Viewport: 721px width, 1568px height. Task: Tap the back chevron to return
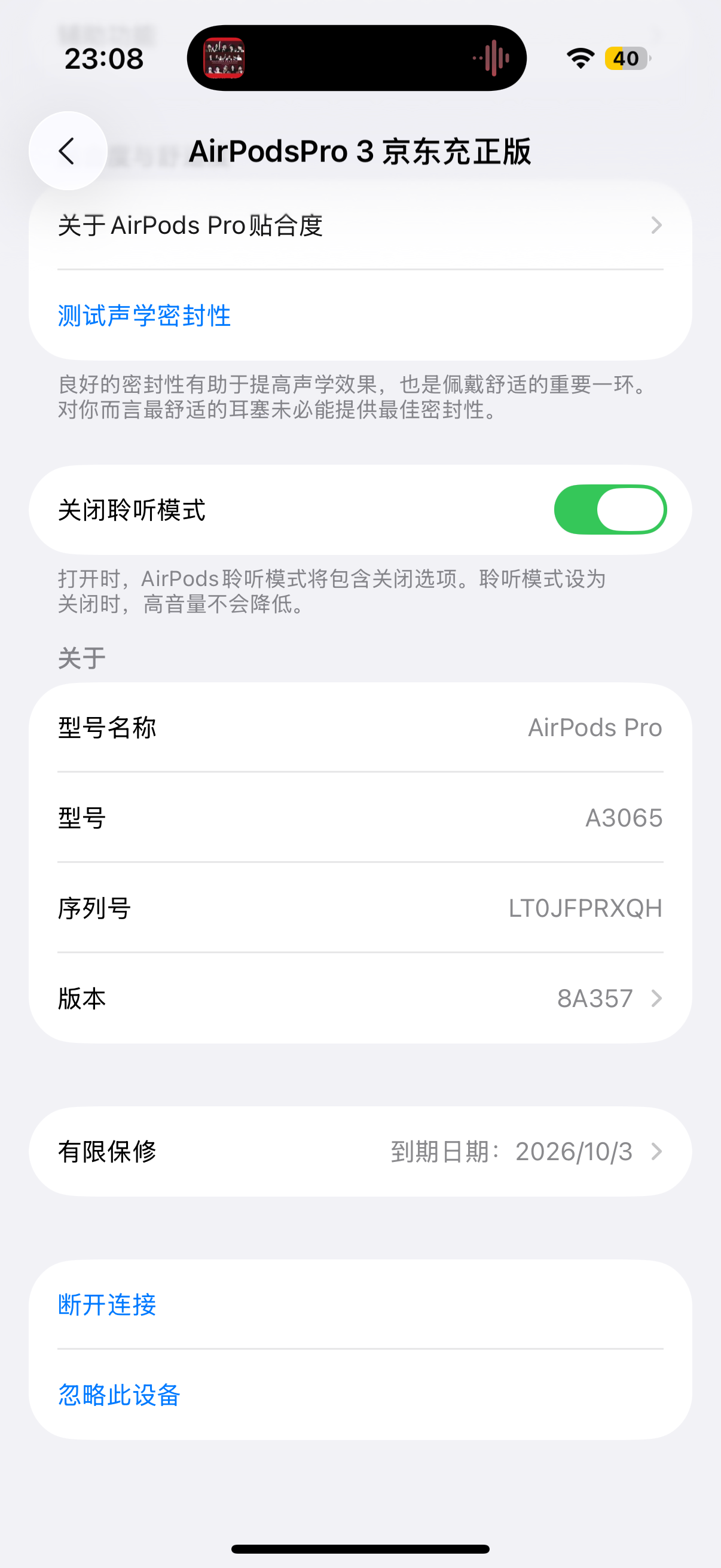(67, 150)
